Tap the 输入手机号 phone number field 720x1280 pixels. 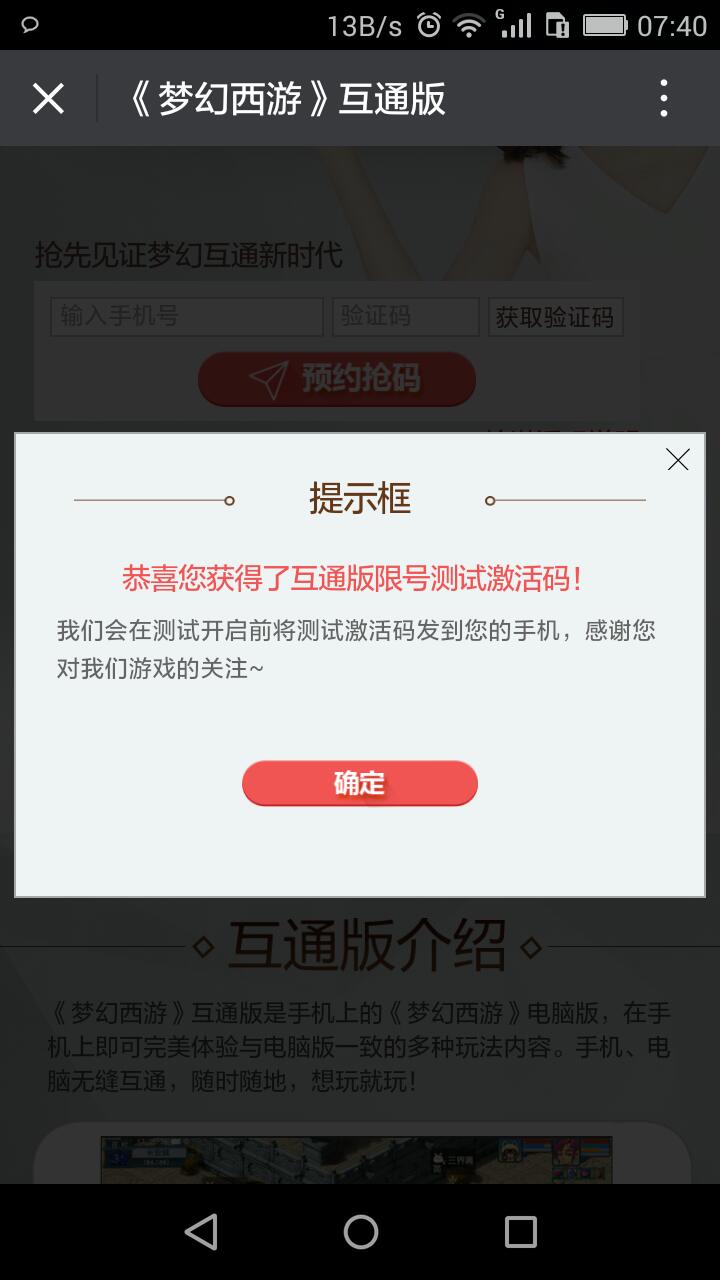[x=187, y=317]
